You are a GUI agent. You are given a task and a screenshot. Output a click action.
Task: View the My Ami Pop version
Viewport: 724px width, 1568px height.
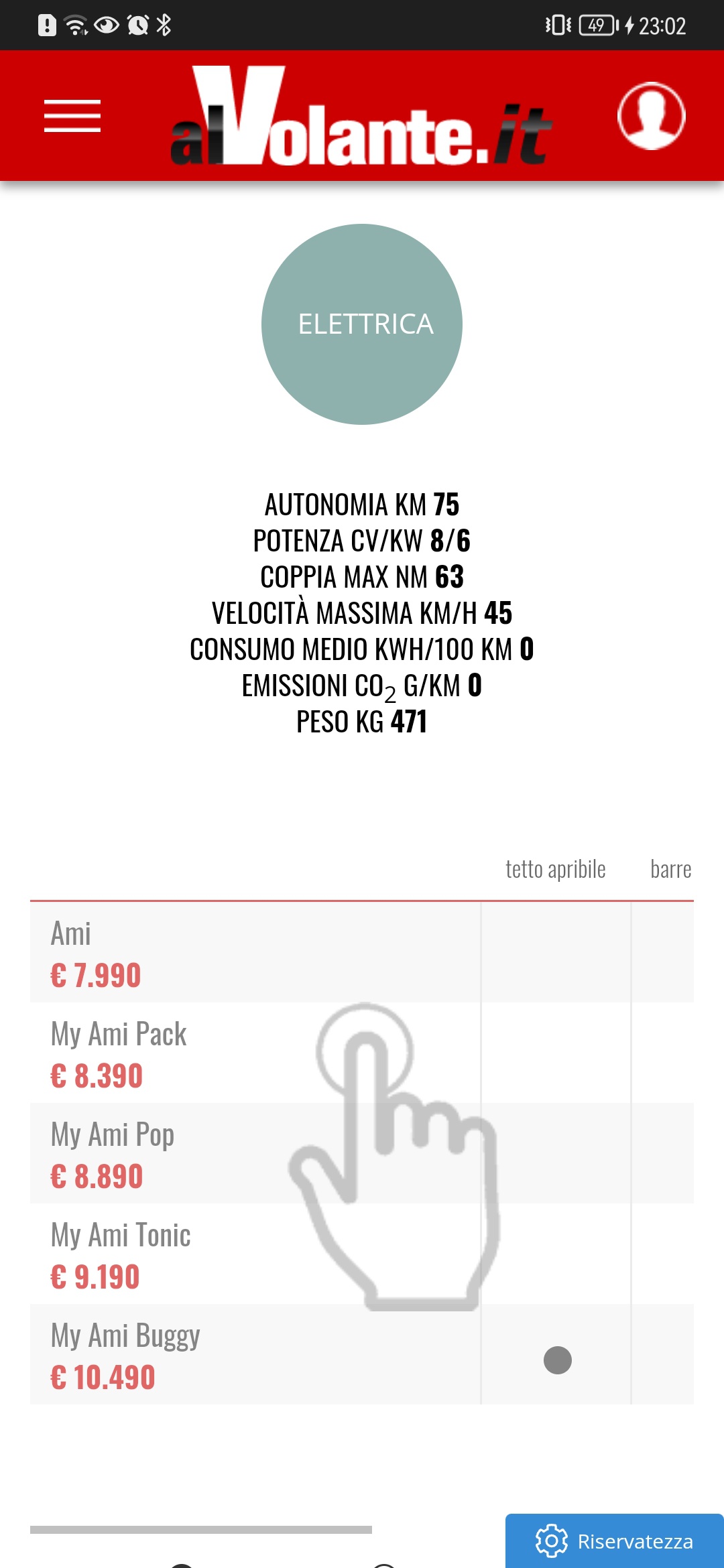[362, 1153]
